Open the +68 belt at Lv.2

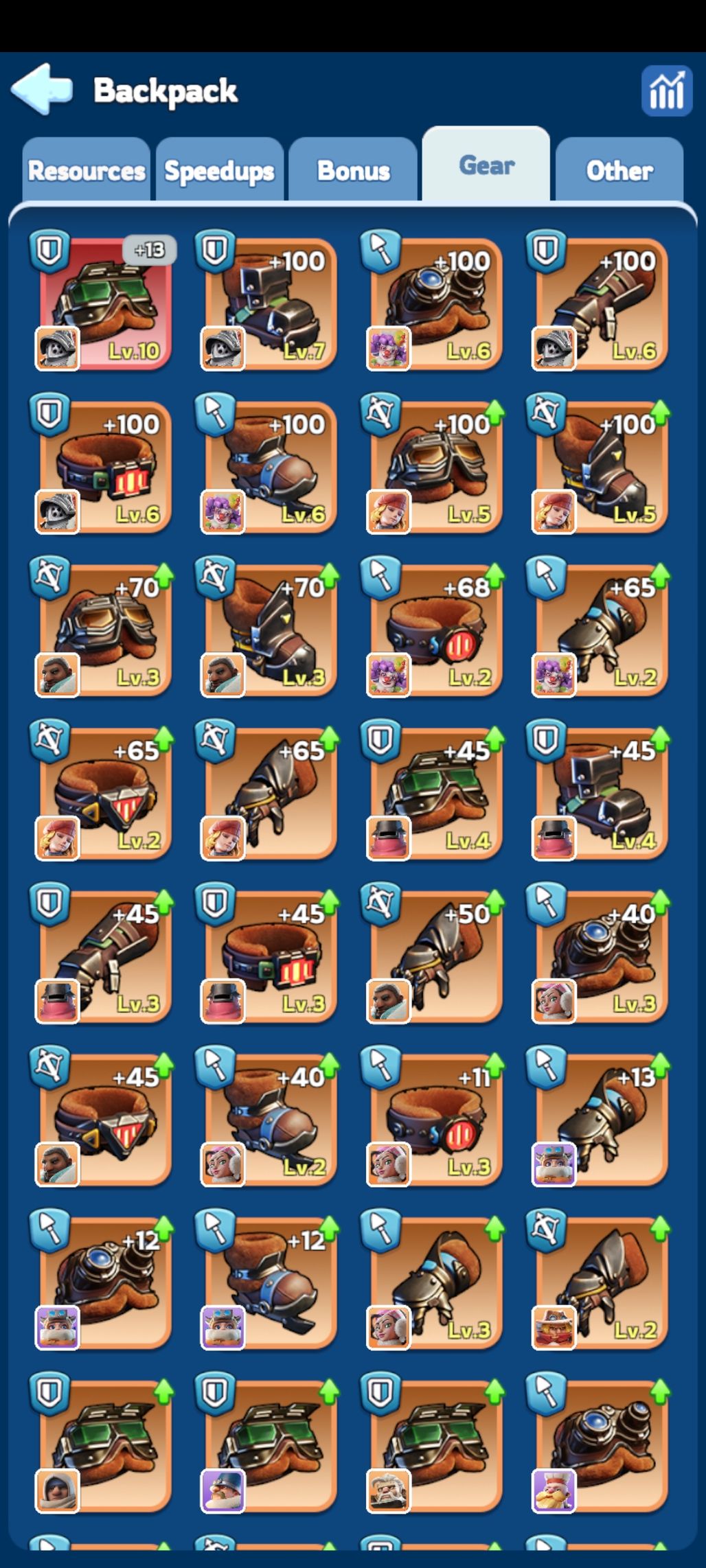click(x=436, y=630)
